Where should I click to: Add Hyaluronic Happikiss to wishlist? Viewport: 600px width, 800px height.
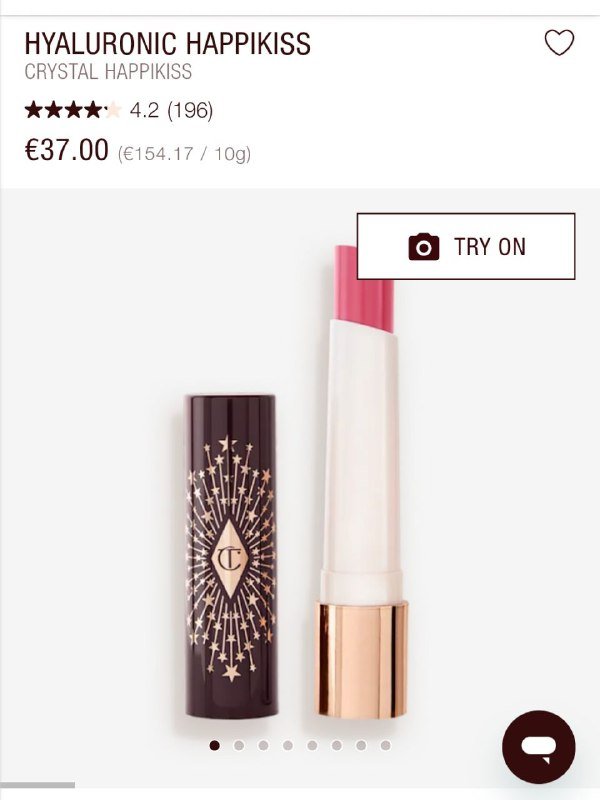[x=559, y=43]
